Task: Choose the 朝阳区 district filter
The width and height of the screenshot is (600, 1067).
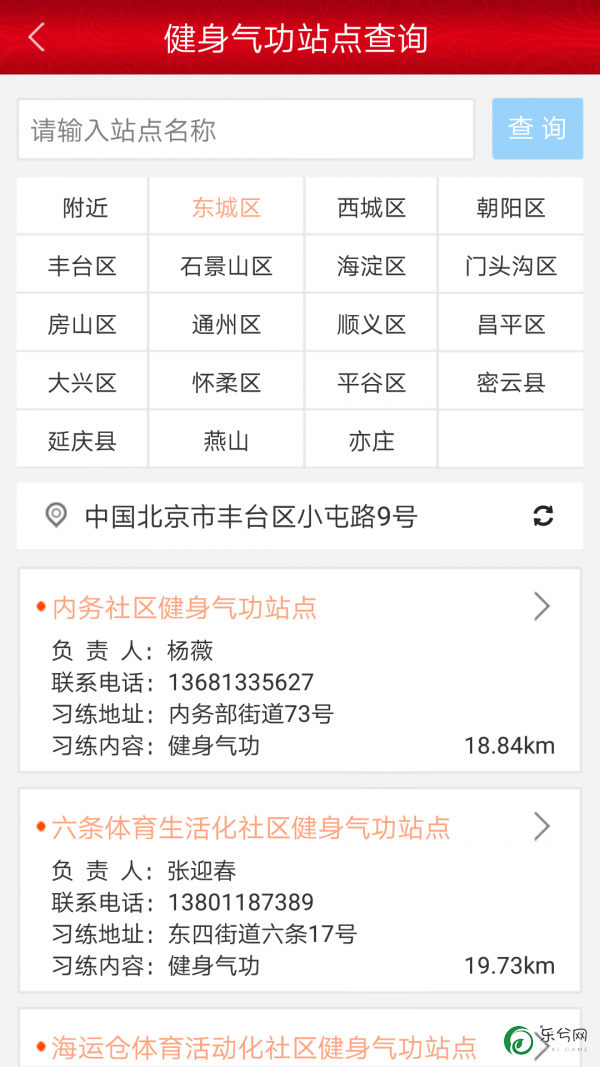Action: [x=511, y=206]
